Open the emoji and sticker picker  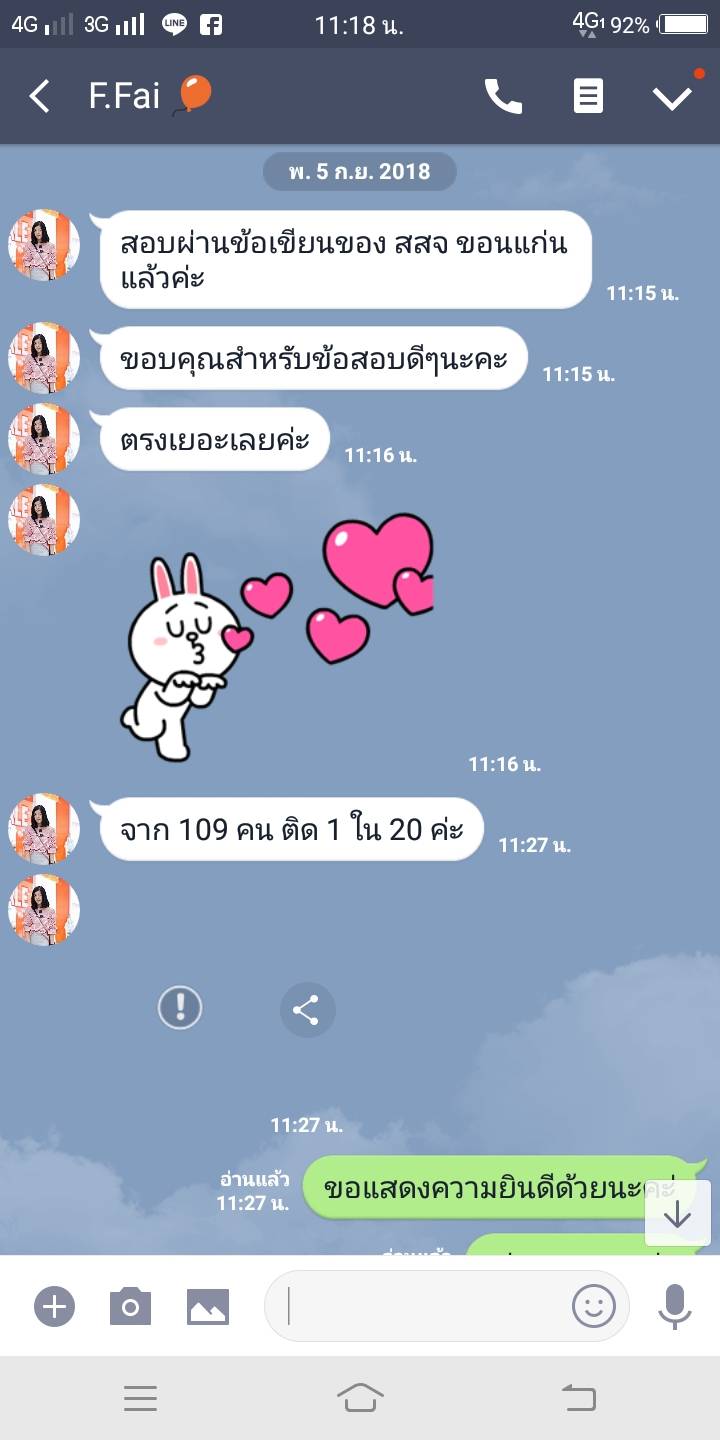pyautogui.click(x=594, y=1306)
